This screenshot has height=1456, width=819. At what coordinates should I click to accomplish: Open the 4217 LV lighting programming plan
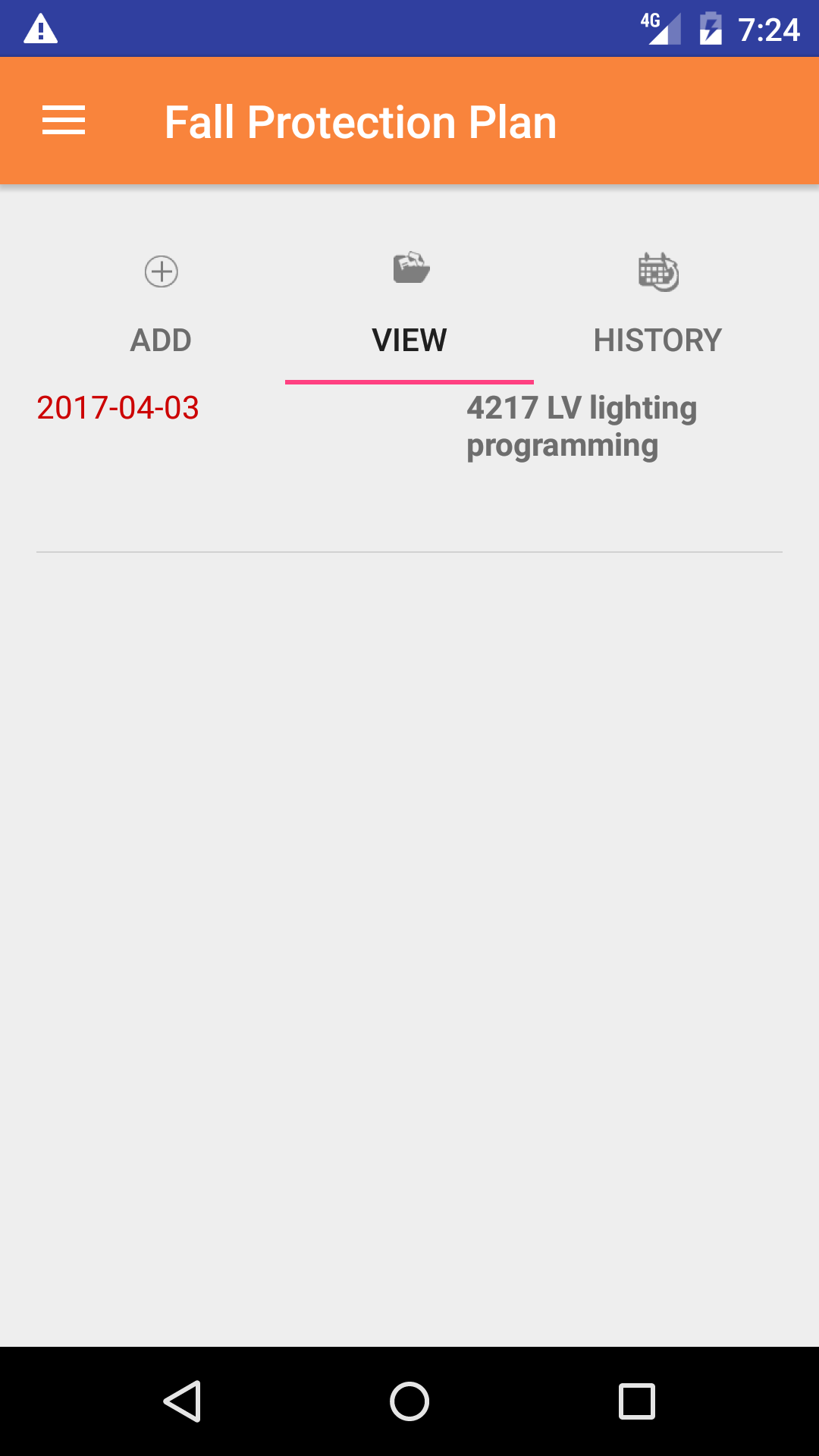tap(581, 426)
